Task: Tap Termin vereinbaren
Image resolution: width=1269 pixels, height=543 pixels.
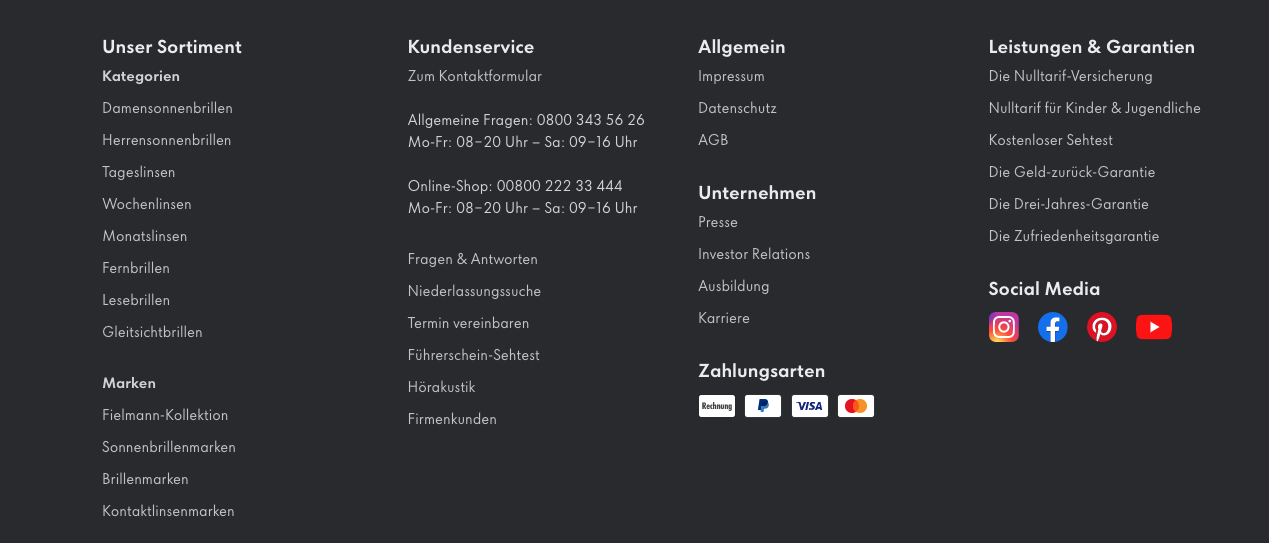Action: [468, 323]
